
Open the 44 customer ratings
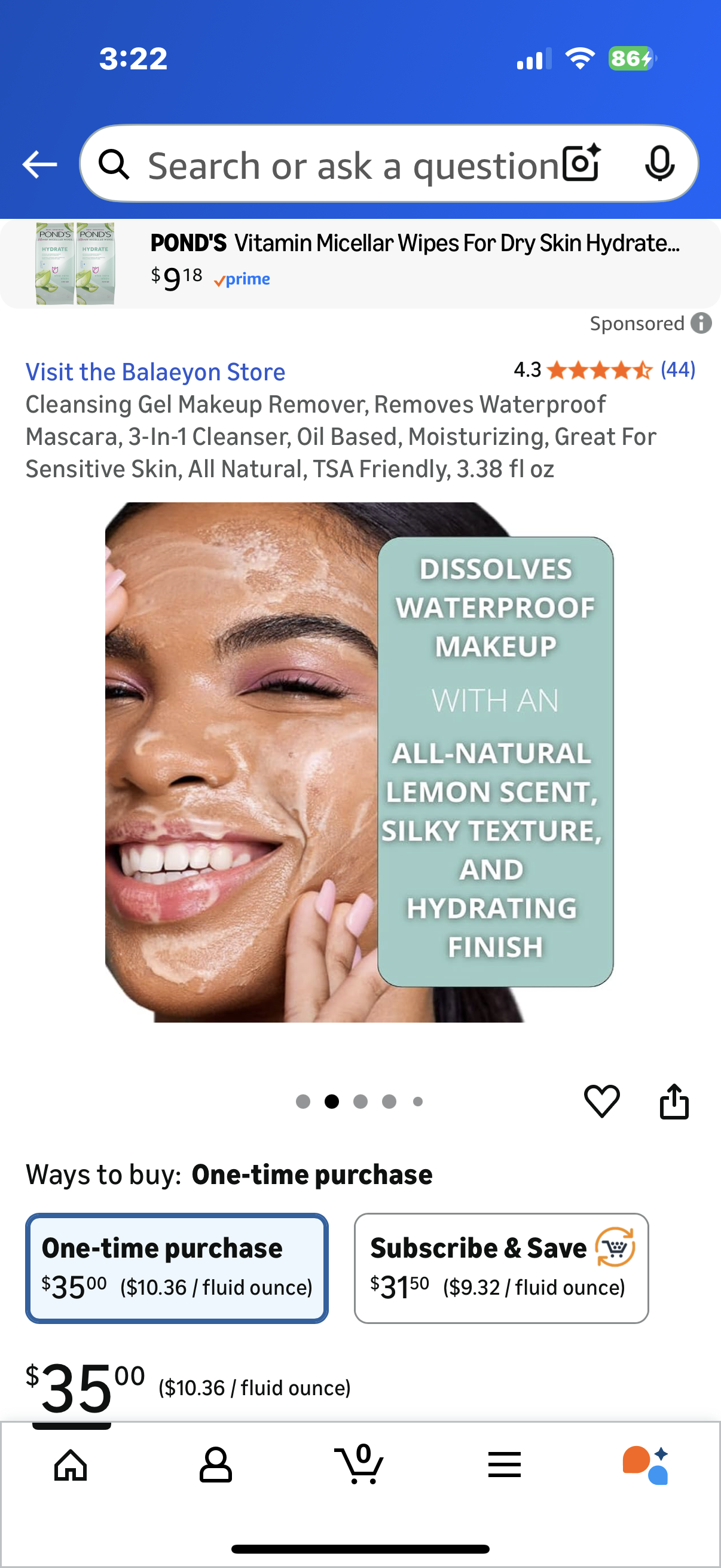678,370
